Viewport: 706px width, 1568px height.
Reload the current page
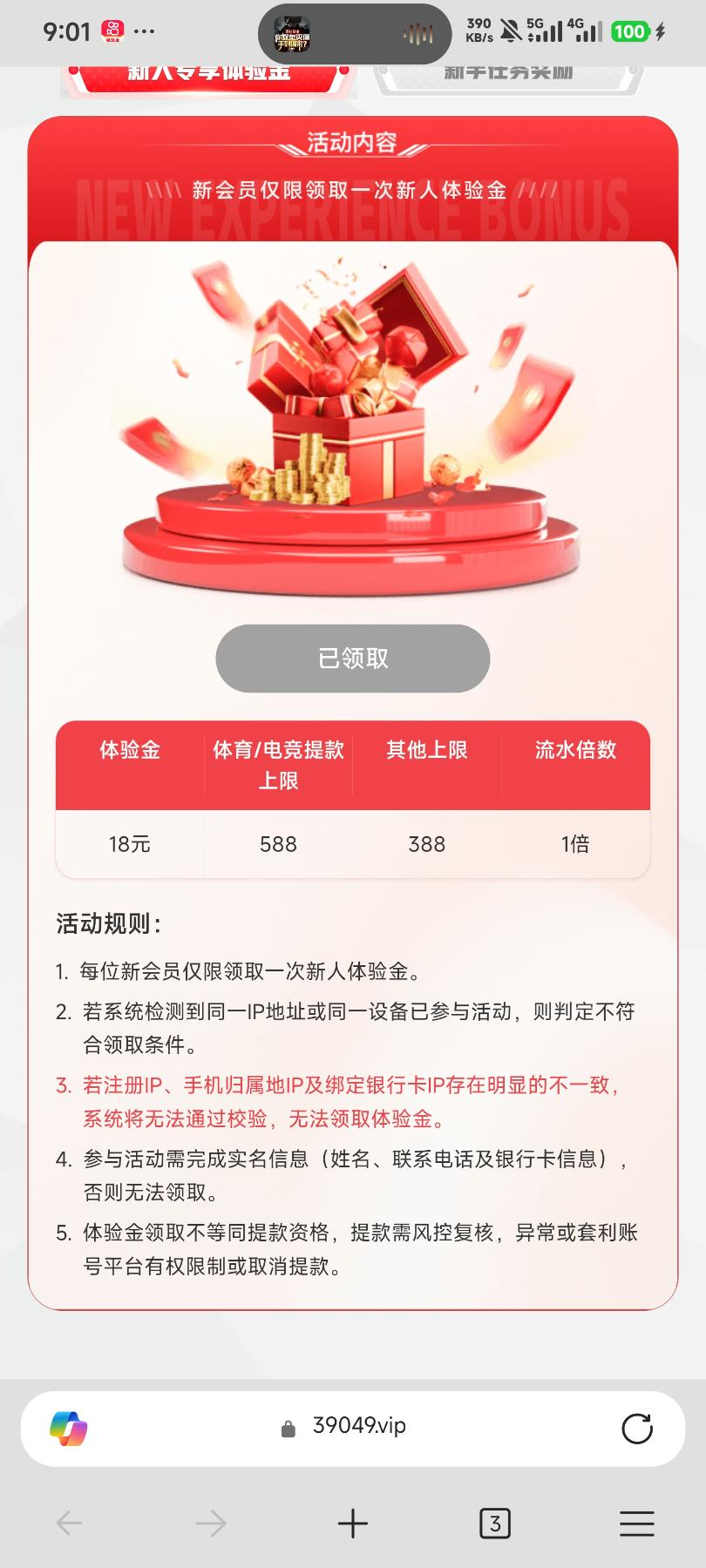(637, 1429)
